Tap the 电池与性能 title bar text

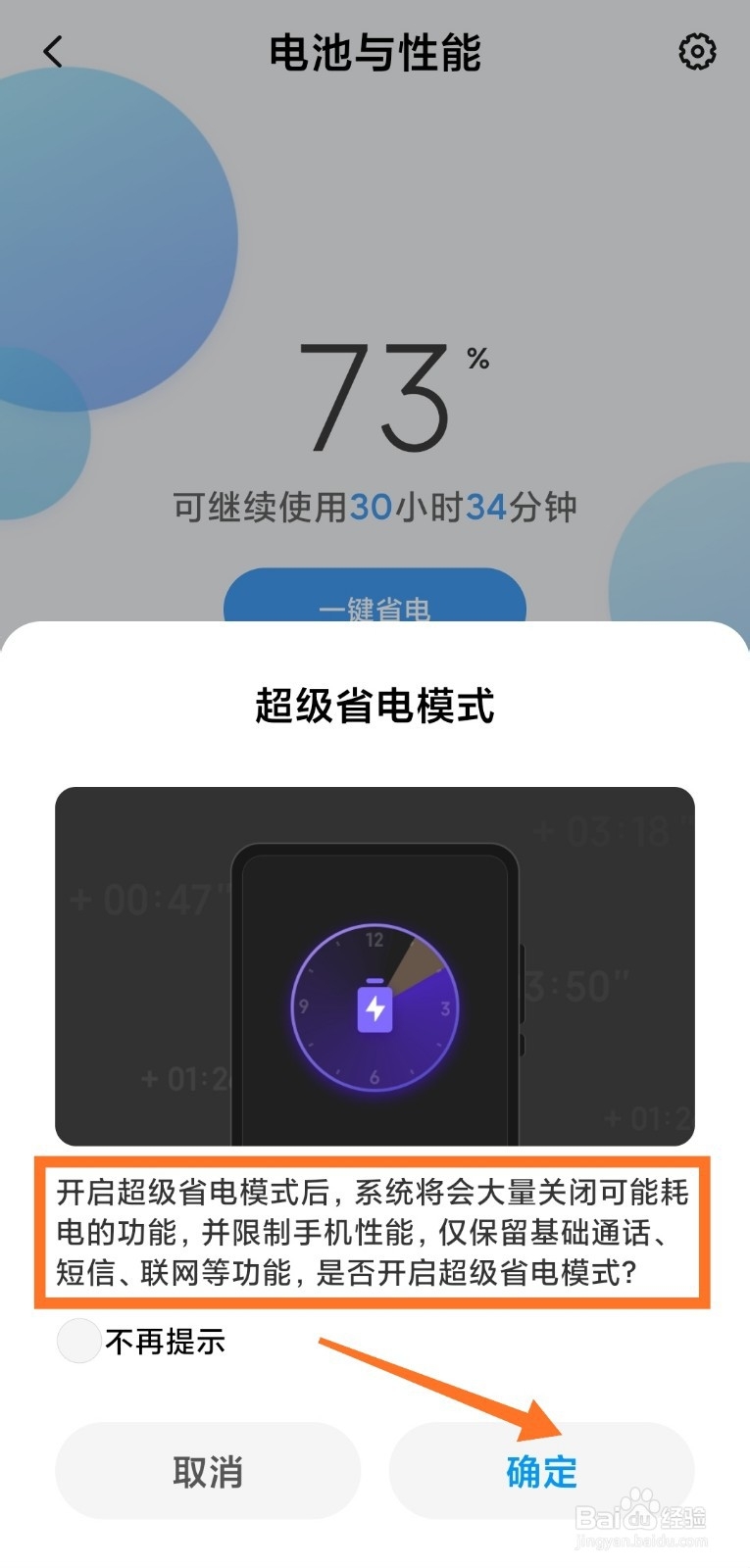pos(375,54)
